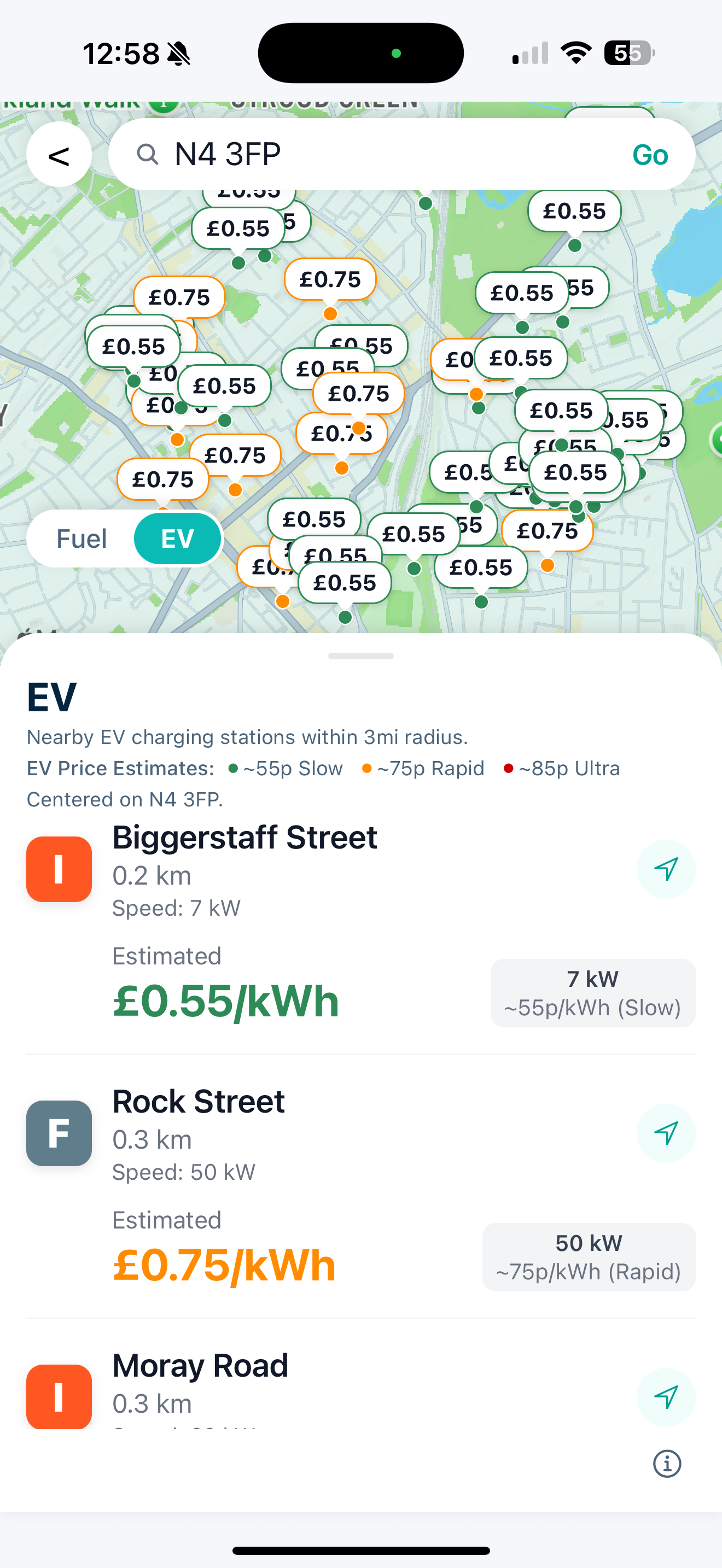Select the Biggerstaff Street list entry
The width and height of the screenshot is (722, 1568).
pos(244,838)
